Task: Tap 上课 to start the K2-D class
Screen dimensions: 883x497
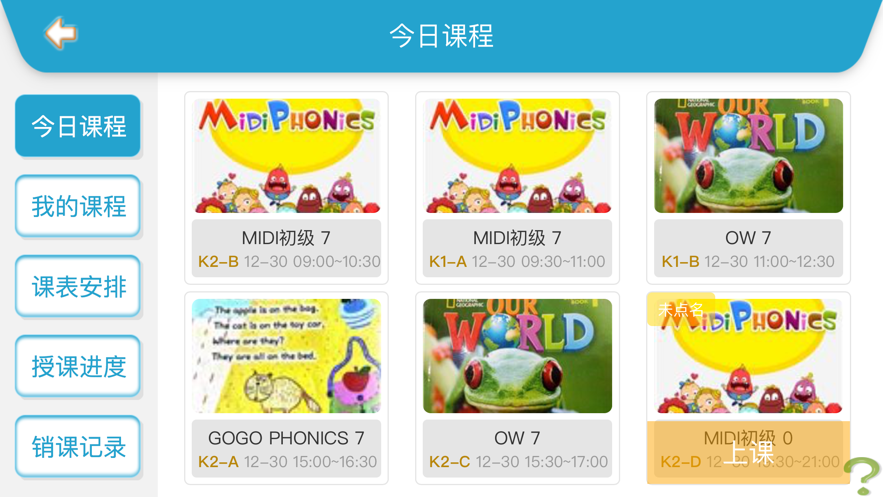Action: point(748,452)
